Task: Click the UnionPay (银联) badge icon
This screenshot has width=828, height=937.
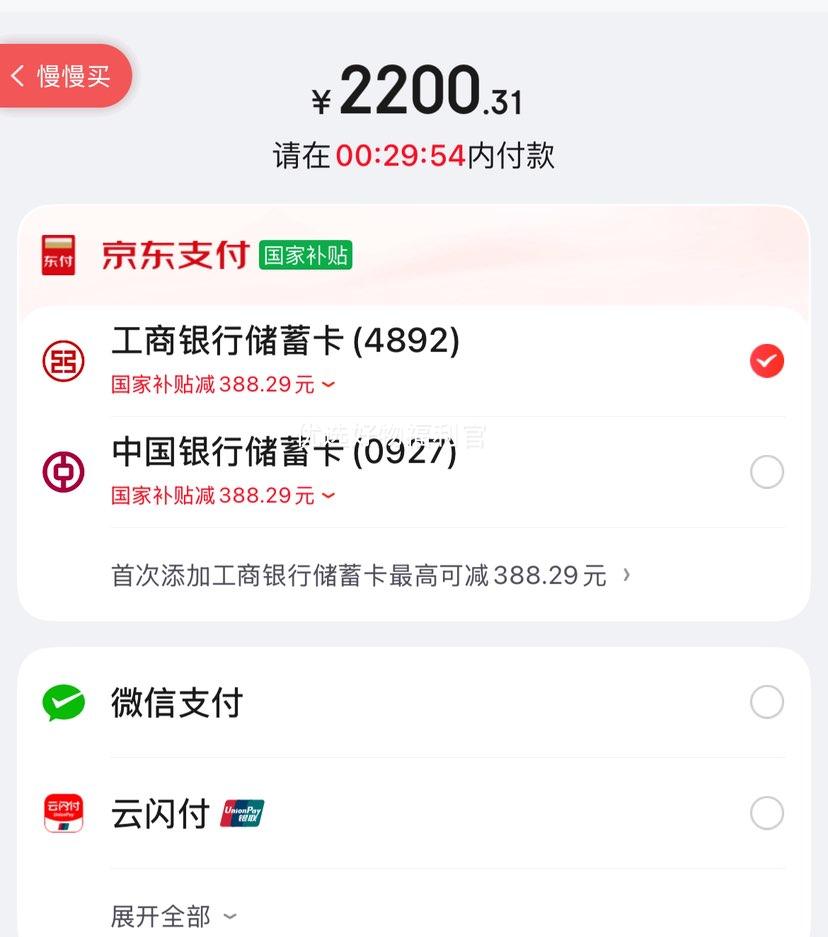Action: [x=240, y=813]
